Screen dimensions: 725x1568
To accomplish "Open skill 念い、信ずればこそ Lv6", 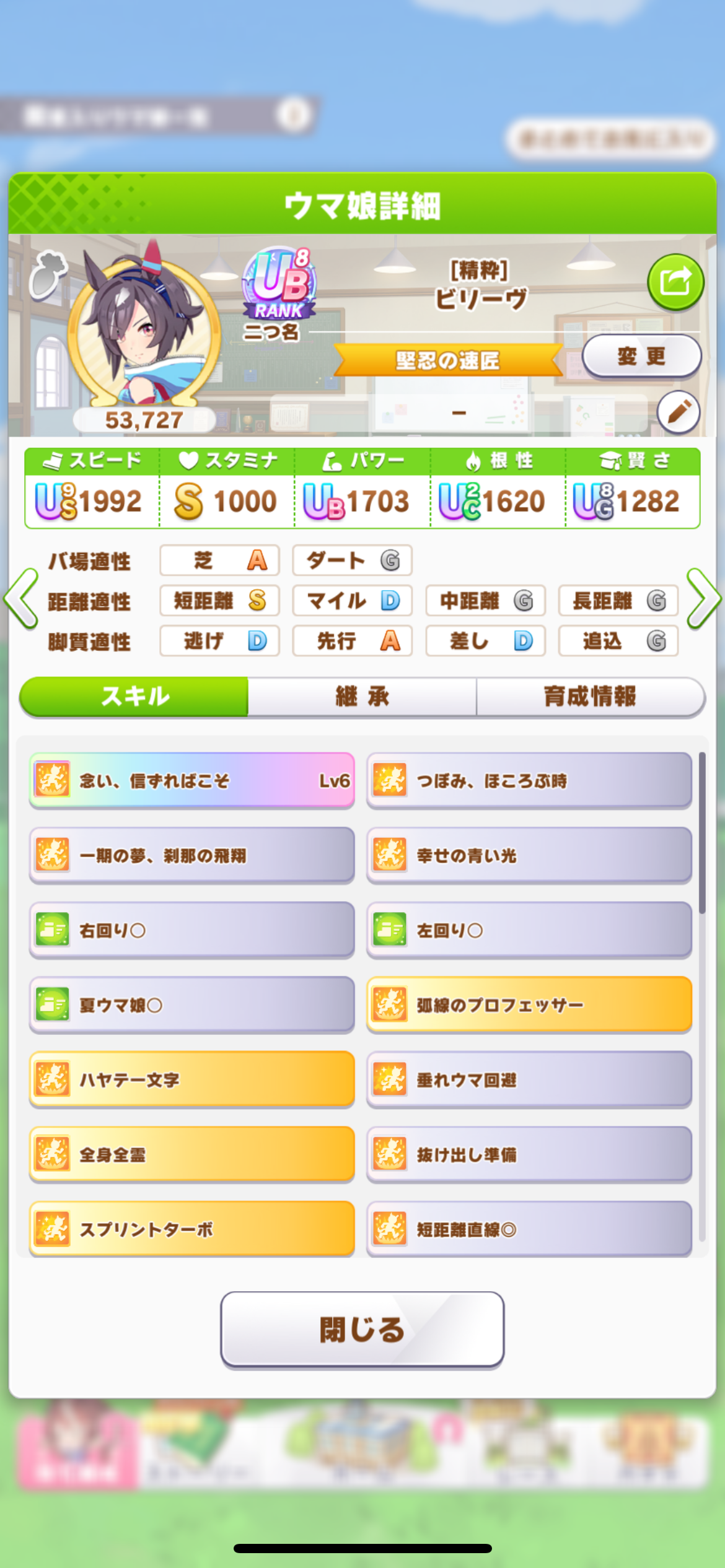I will (x=192, y=781).
